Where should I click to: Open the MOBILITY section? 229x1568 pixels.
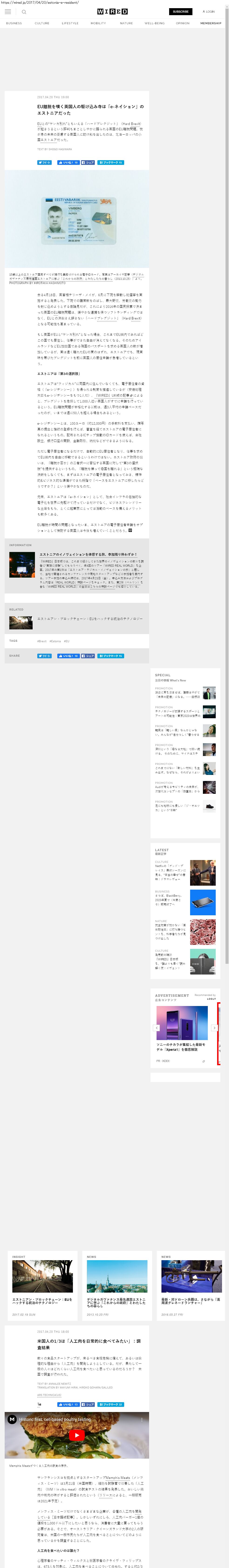pyautogui.click(x=98, y=23)
